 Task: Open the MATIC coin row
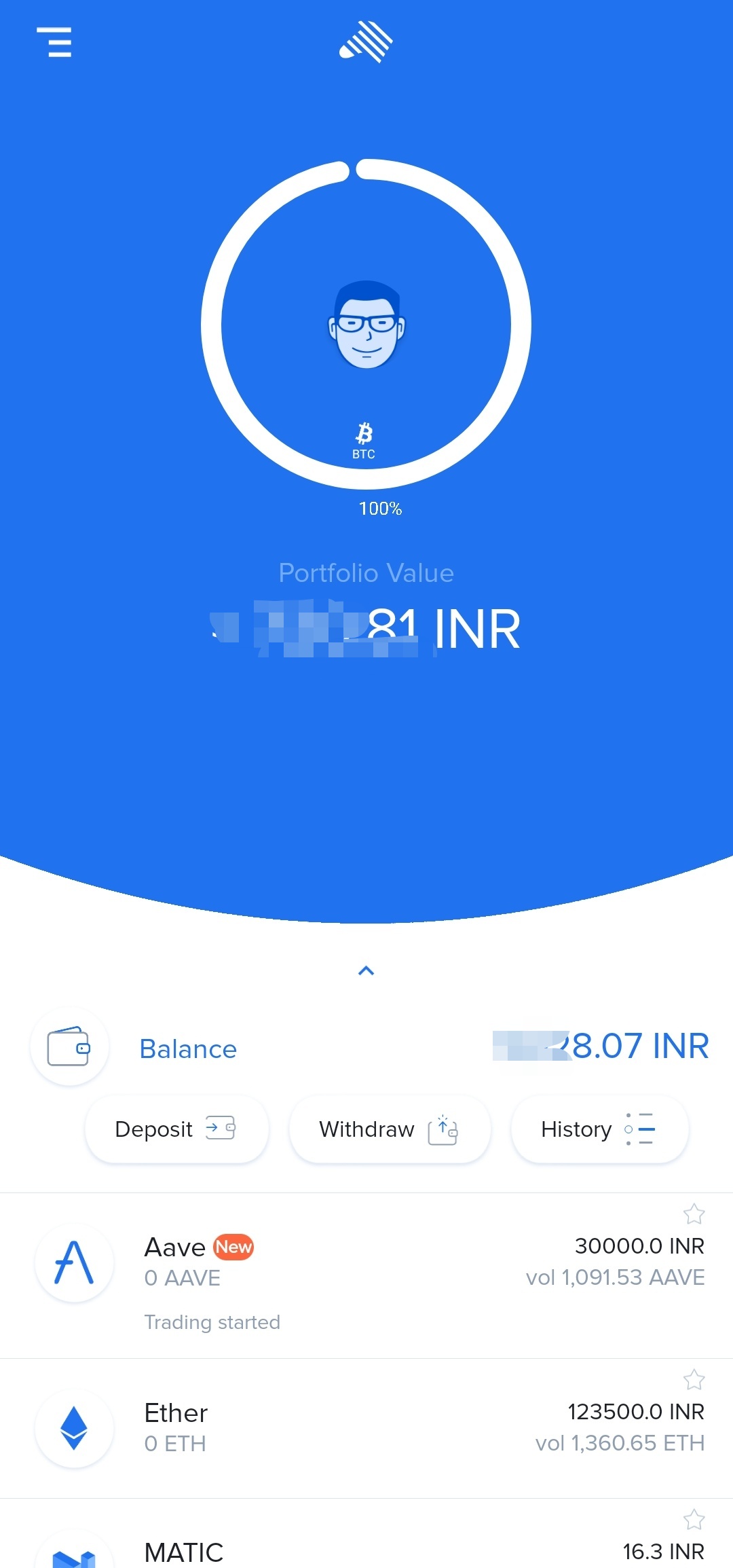pos(366,1548)
